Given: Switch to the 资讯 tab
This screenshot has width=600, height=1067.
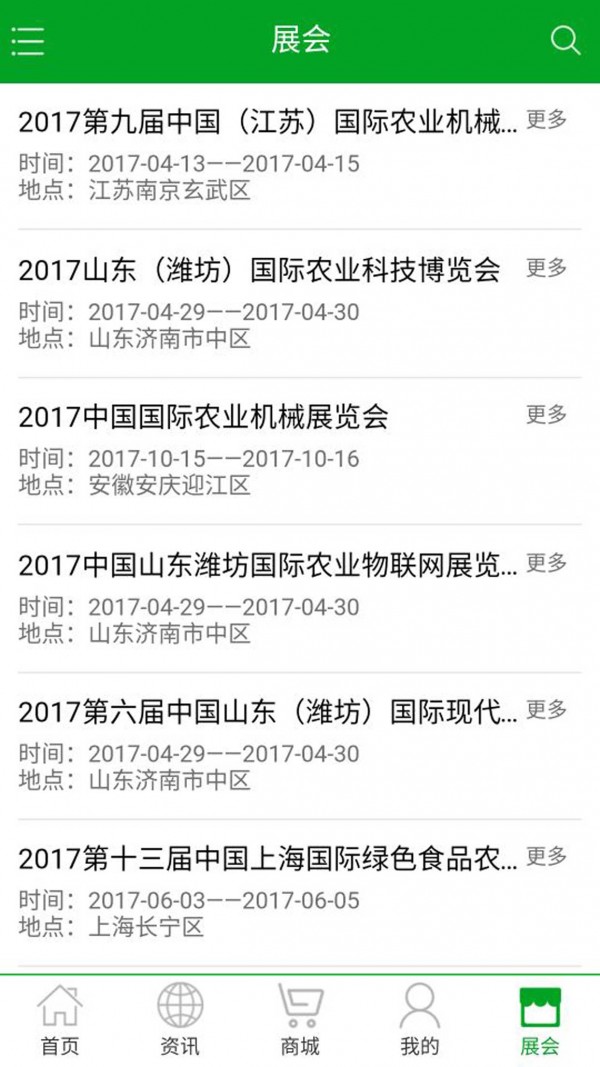Looking at the screenshot, I should point(180,1019).
